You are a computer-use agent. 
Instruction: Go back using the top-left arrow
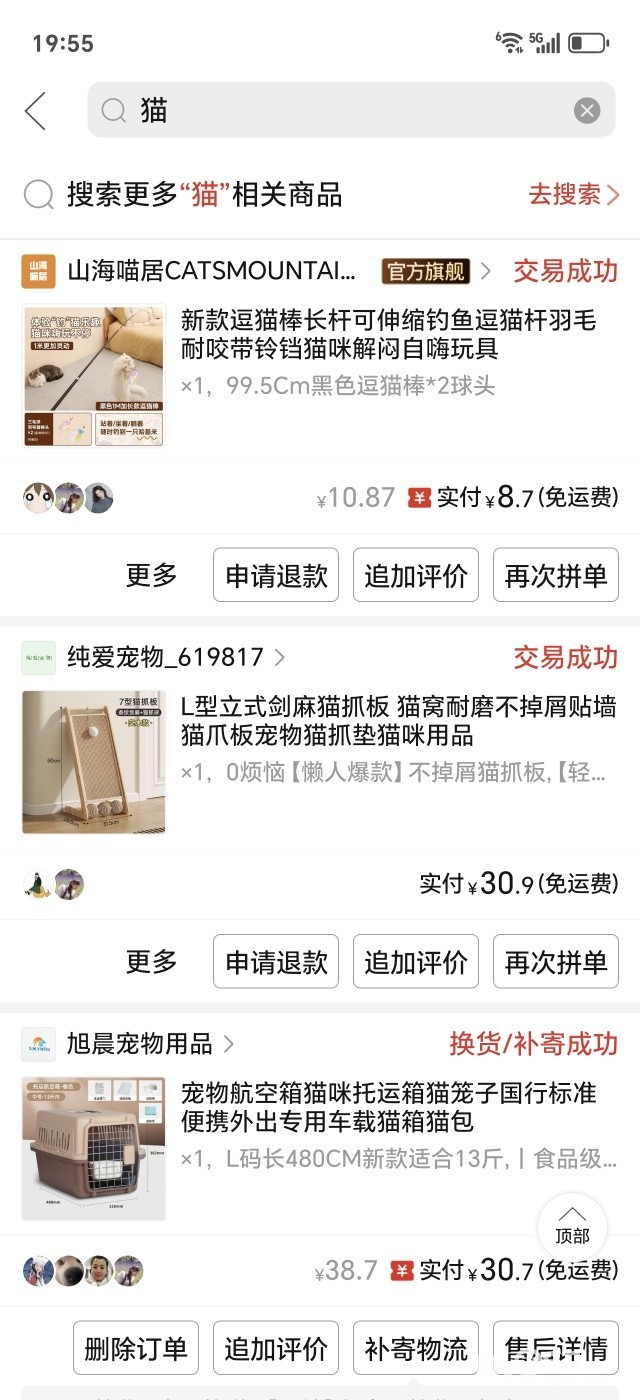click(36, 111)
